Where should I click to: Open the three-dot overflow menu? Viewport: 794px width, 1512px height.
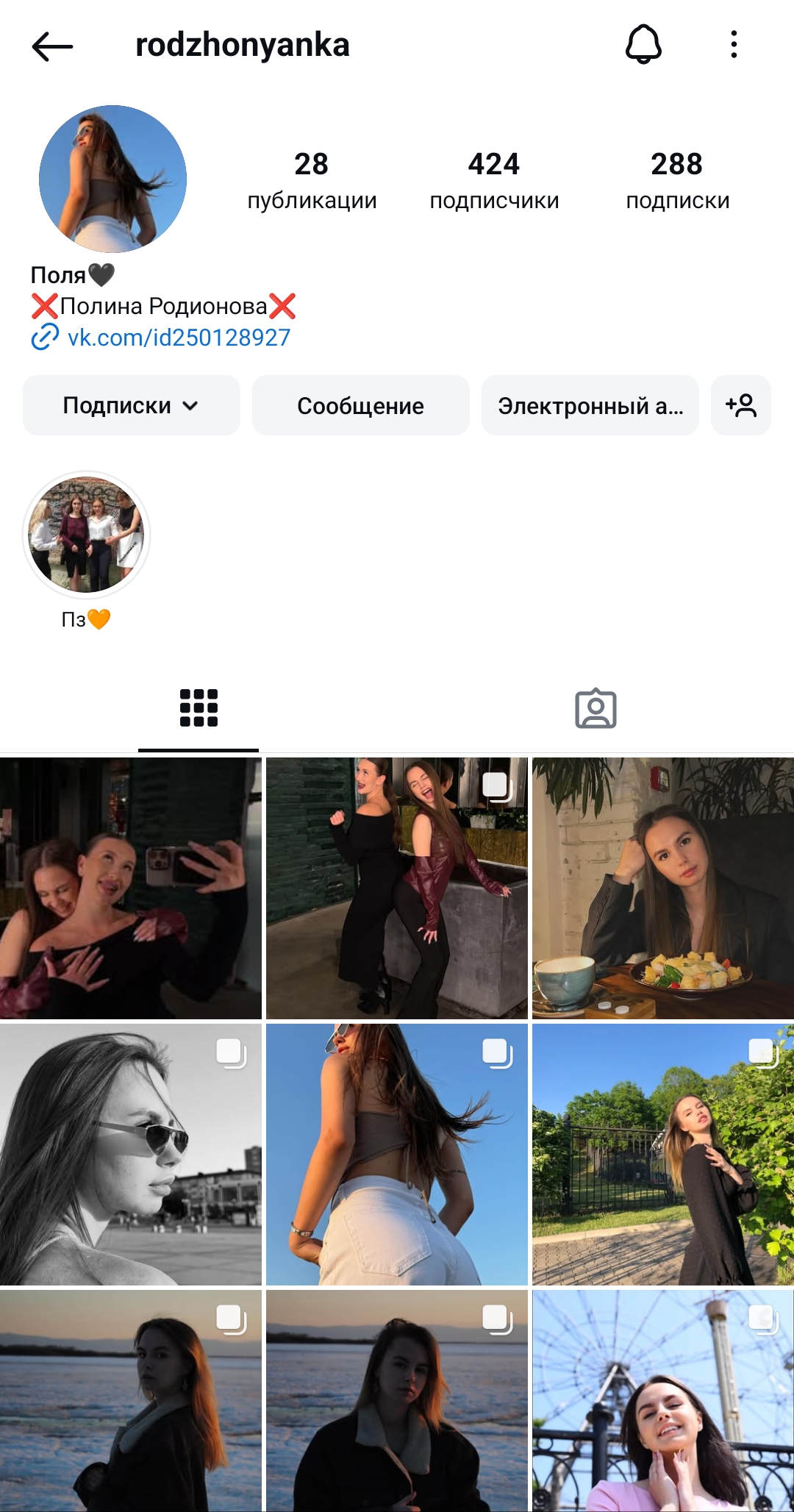coord(734,45)
